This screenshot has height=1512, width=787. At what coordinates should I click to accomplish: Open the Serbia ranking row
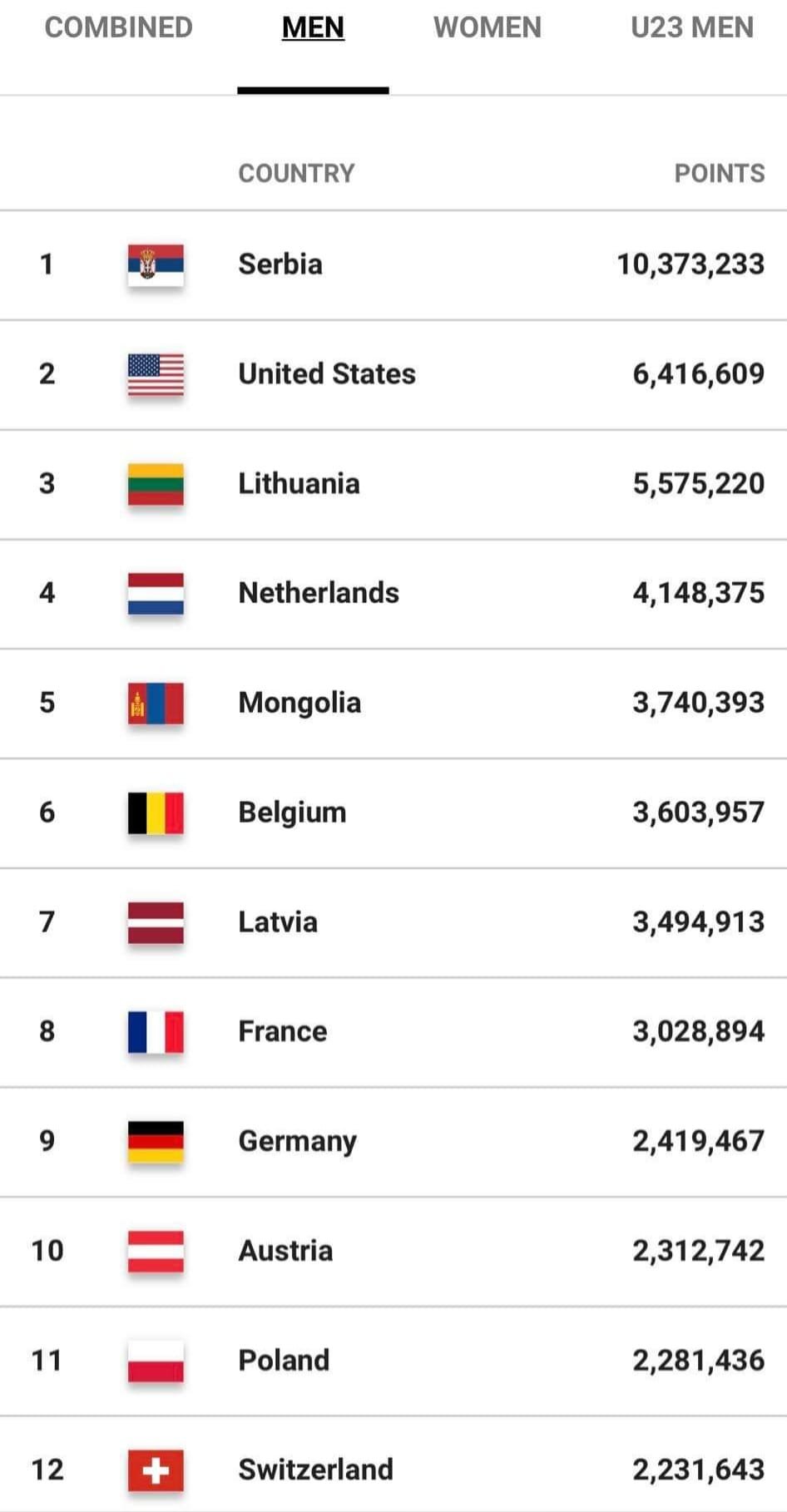coord(393,265)
